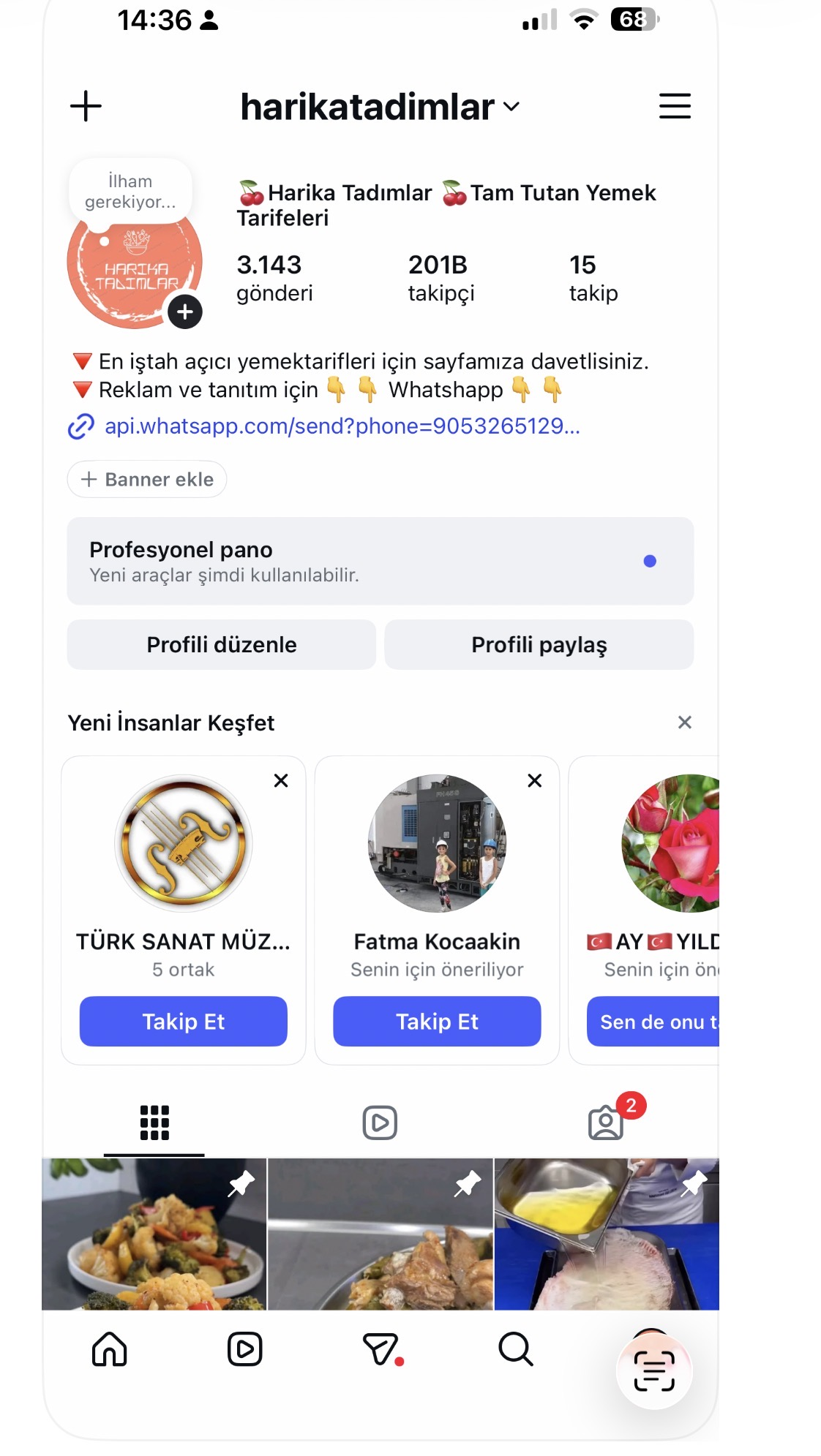Screen dimensions: 821x1456
Task: Tap the Banner ekle chip
Action: [x=147, y=479]
